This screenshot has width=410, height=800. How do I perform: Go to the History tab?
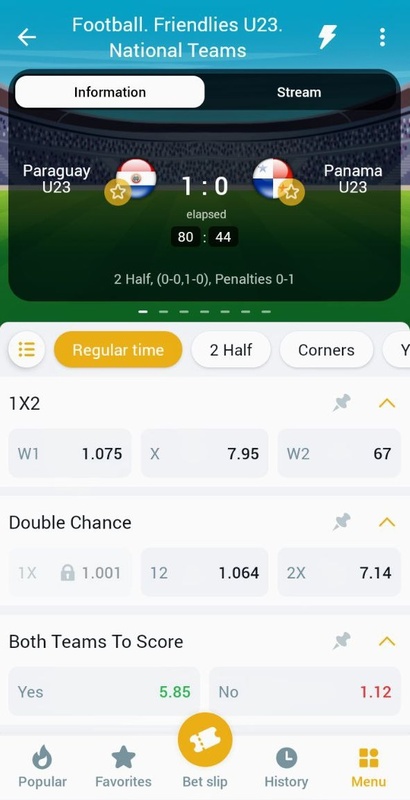coord(286,767)
